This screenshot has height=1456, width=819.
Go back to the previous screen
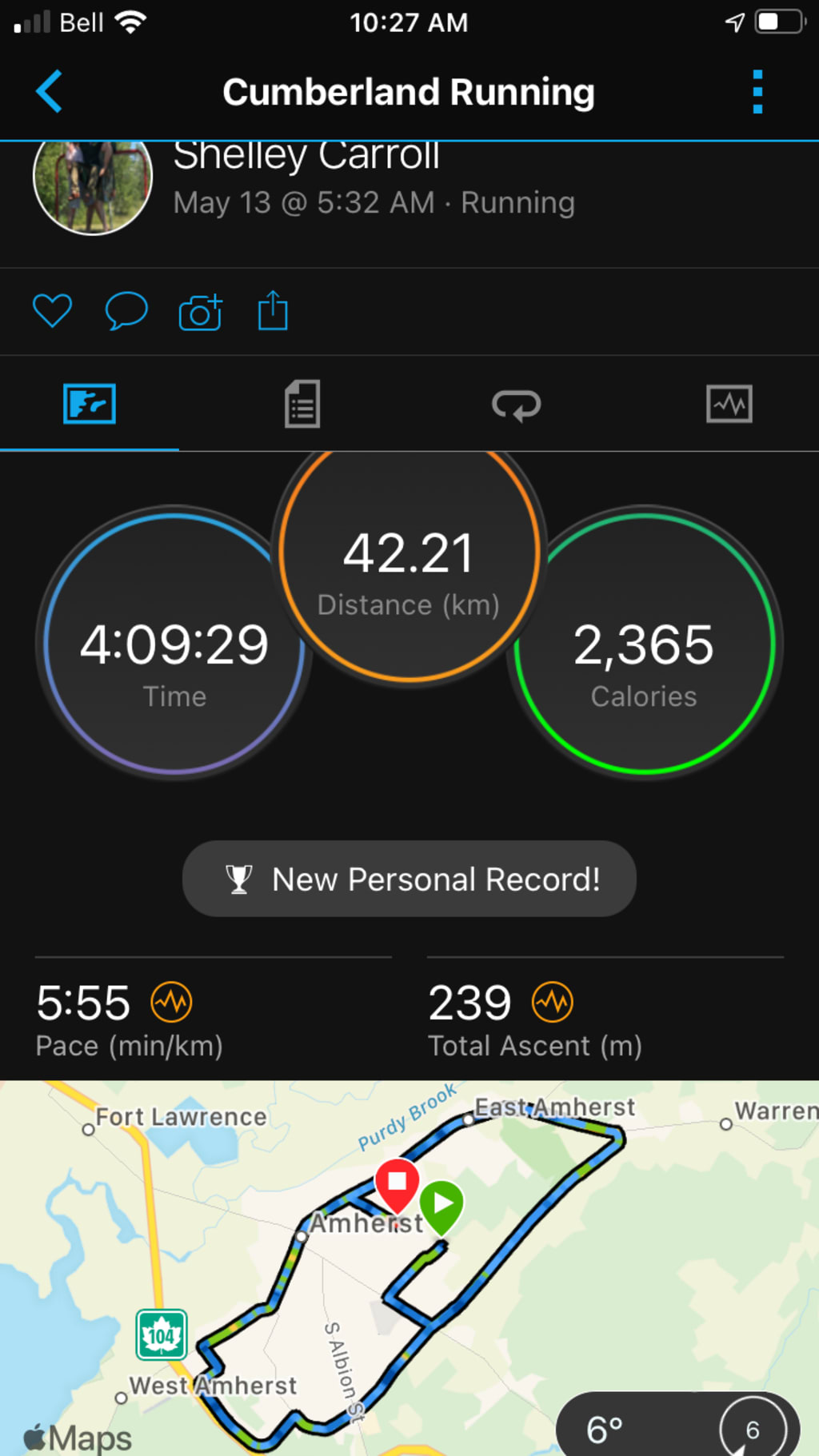[50, 92]
